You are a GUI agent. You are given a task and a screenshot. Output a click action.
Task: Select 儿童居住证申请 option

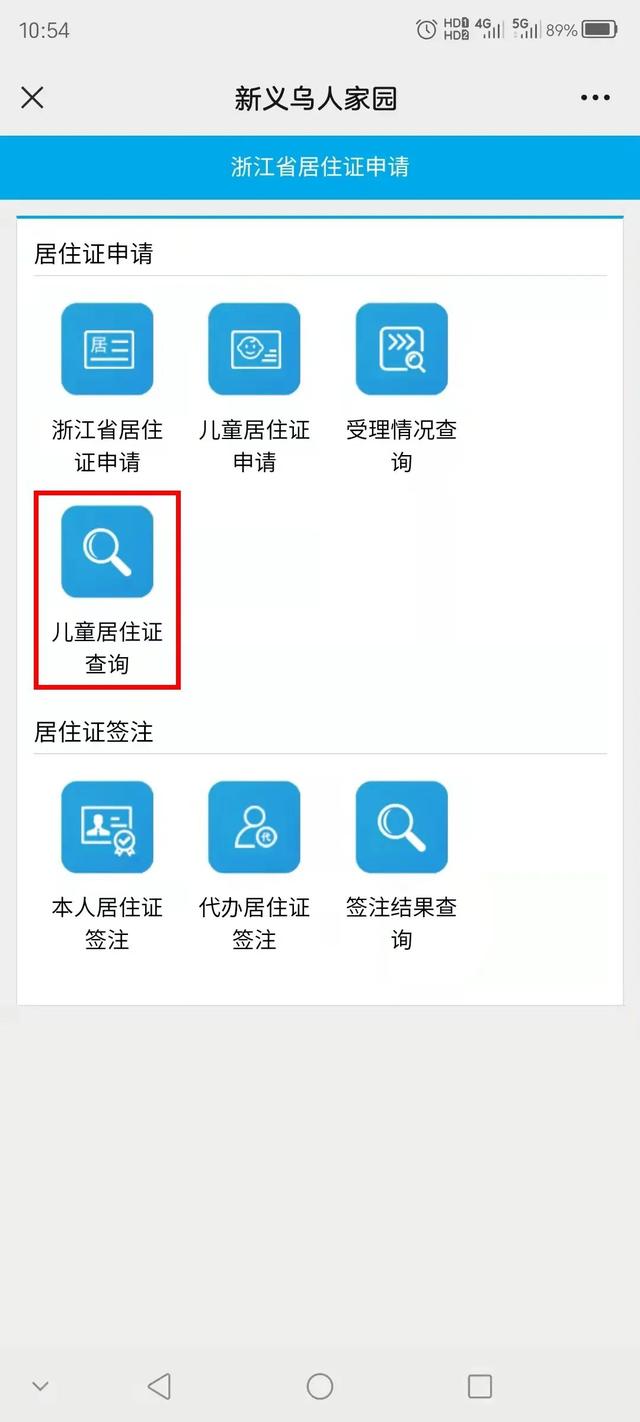click(x=254, y=349)
